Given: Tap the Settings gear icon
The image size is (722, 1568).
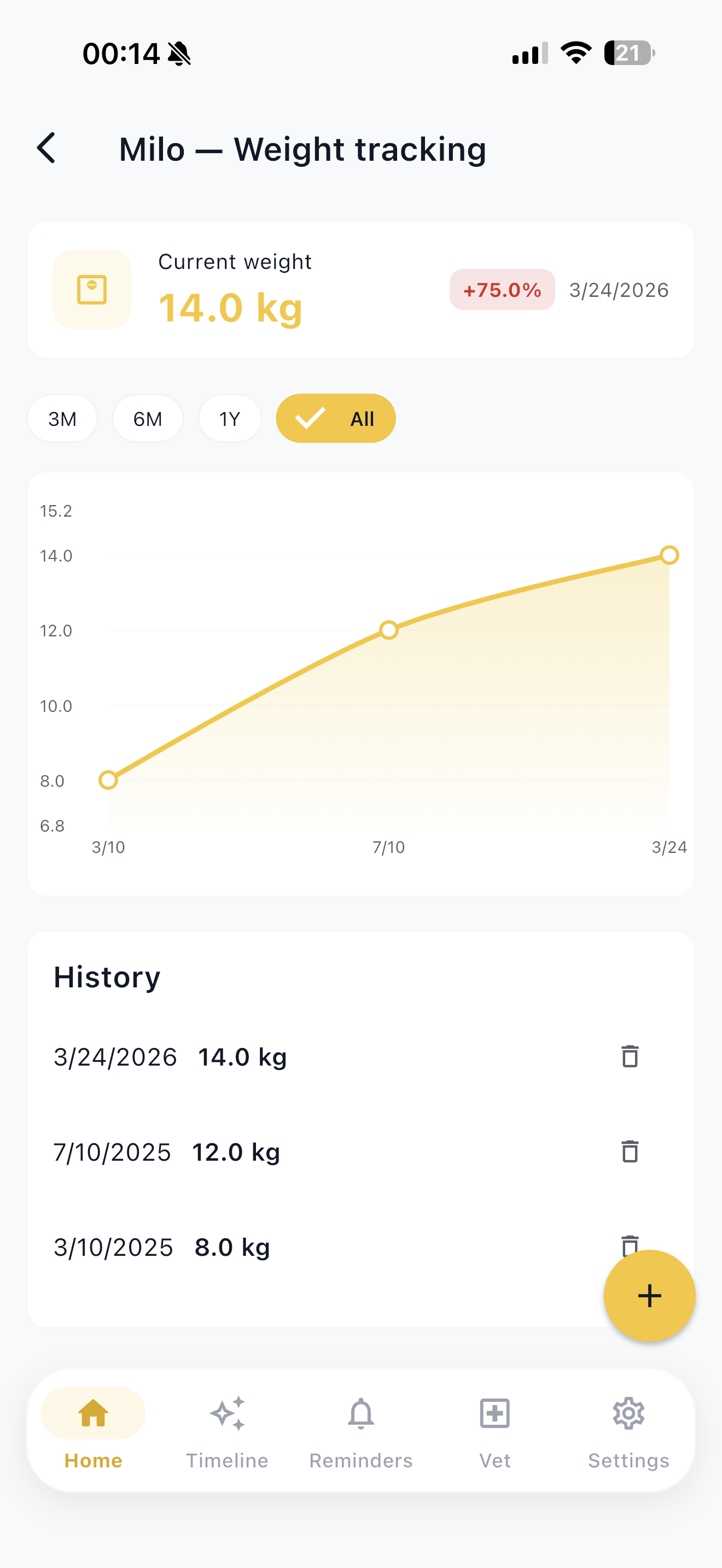Looking at the screenshot, I should (628, 1413).
